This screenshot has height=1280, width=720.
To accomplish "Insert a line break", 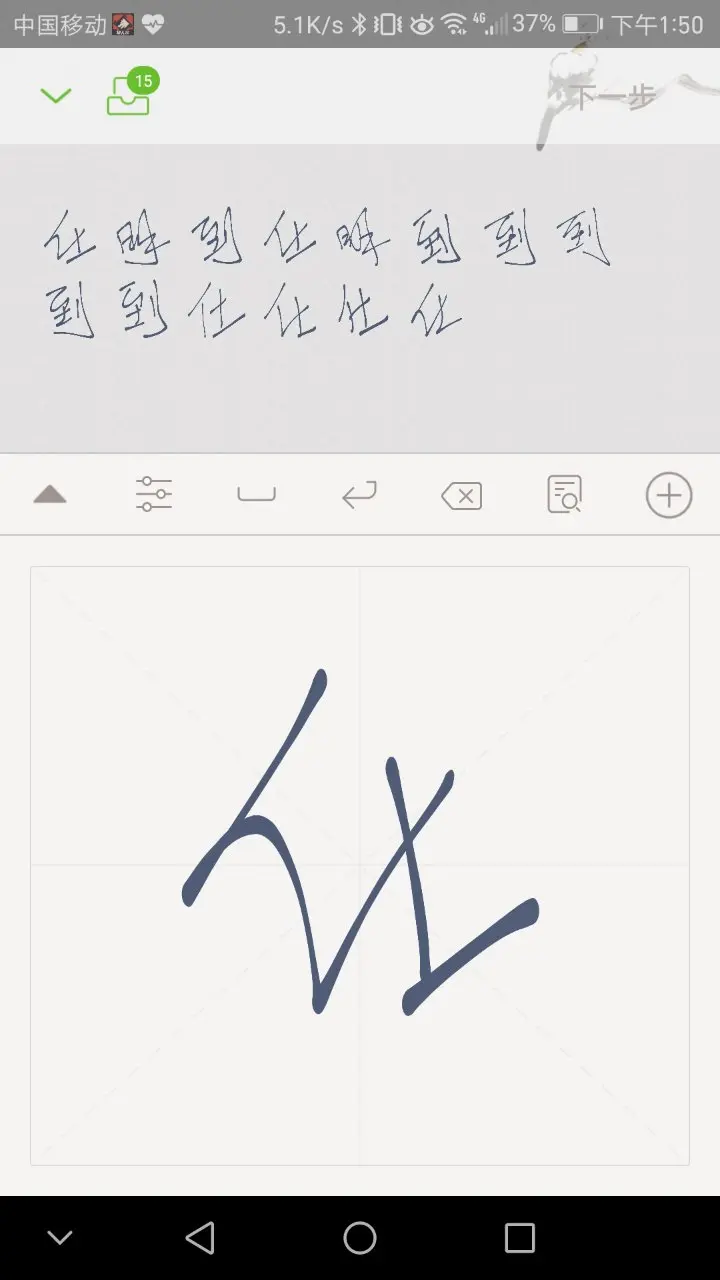I will pos(359,495).
